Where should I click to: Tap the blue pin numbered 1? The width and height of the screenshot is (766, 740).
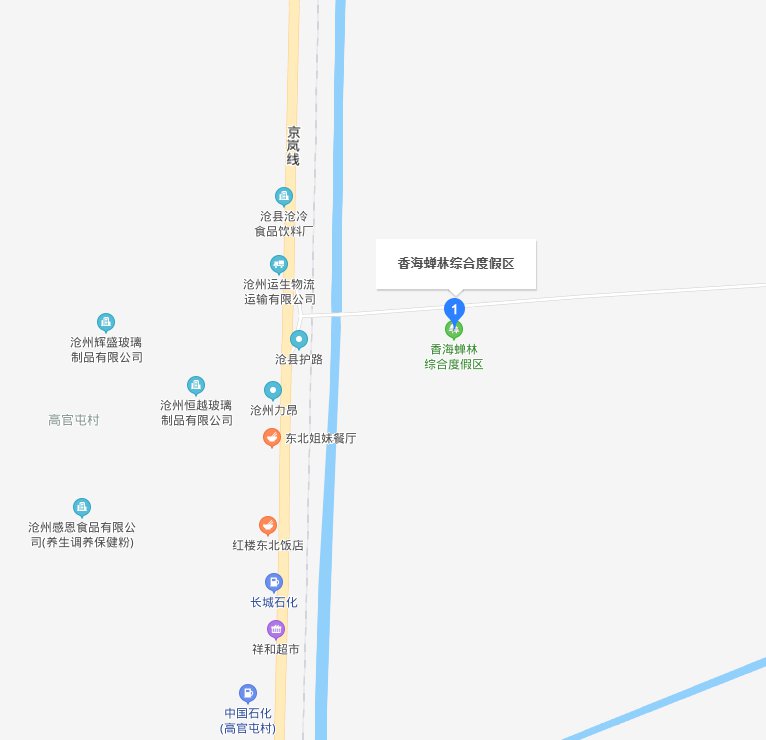[455, 308]
